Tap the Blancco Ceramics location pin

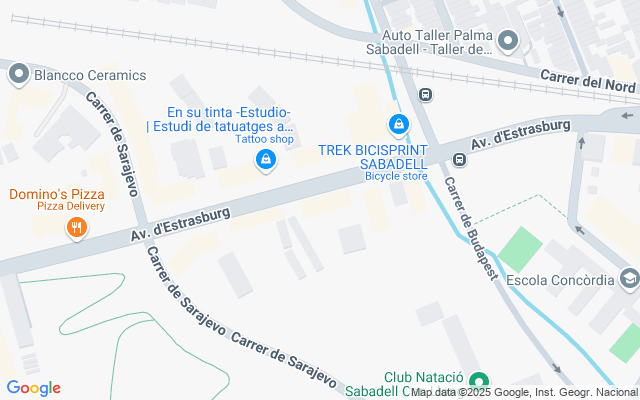coord(17,74)
